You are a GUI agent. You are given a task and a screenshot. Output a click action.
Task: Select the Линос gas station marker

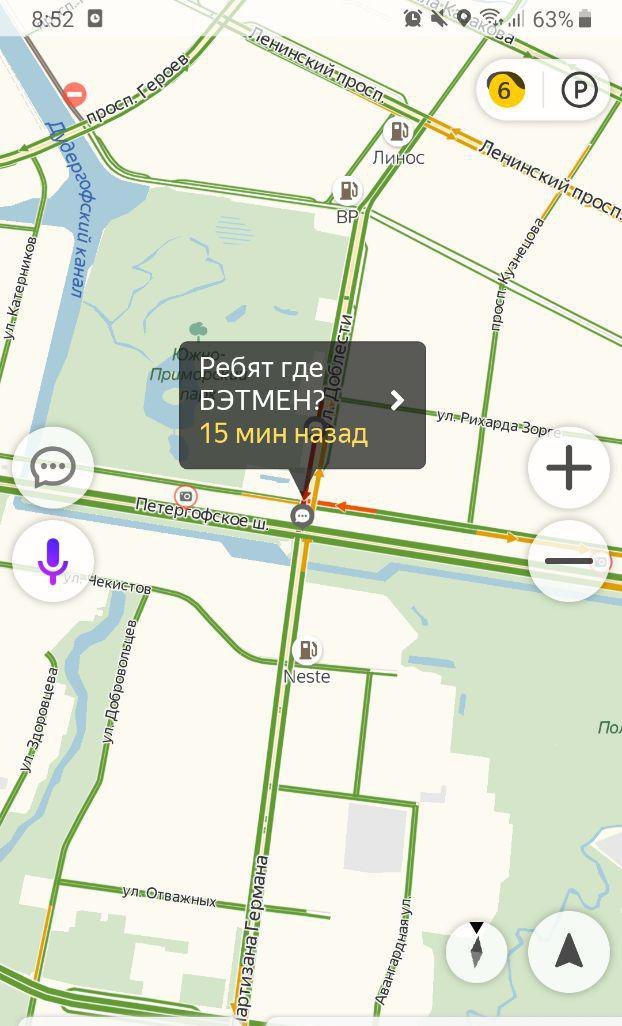click(x=398, y=131)
